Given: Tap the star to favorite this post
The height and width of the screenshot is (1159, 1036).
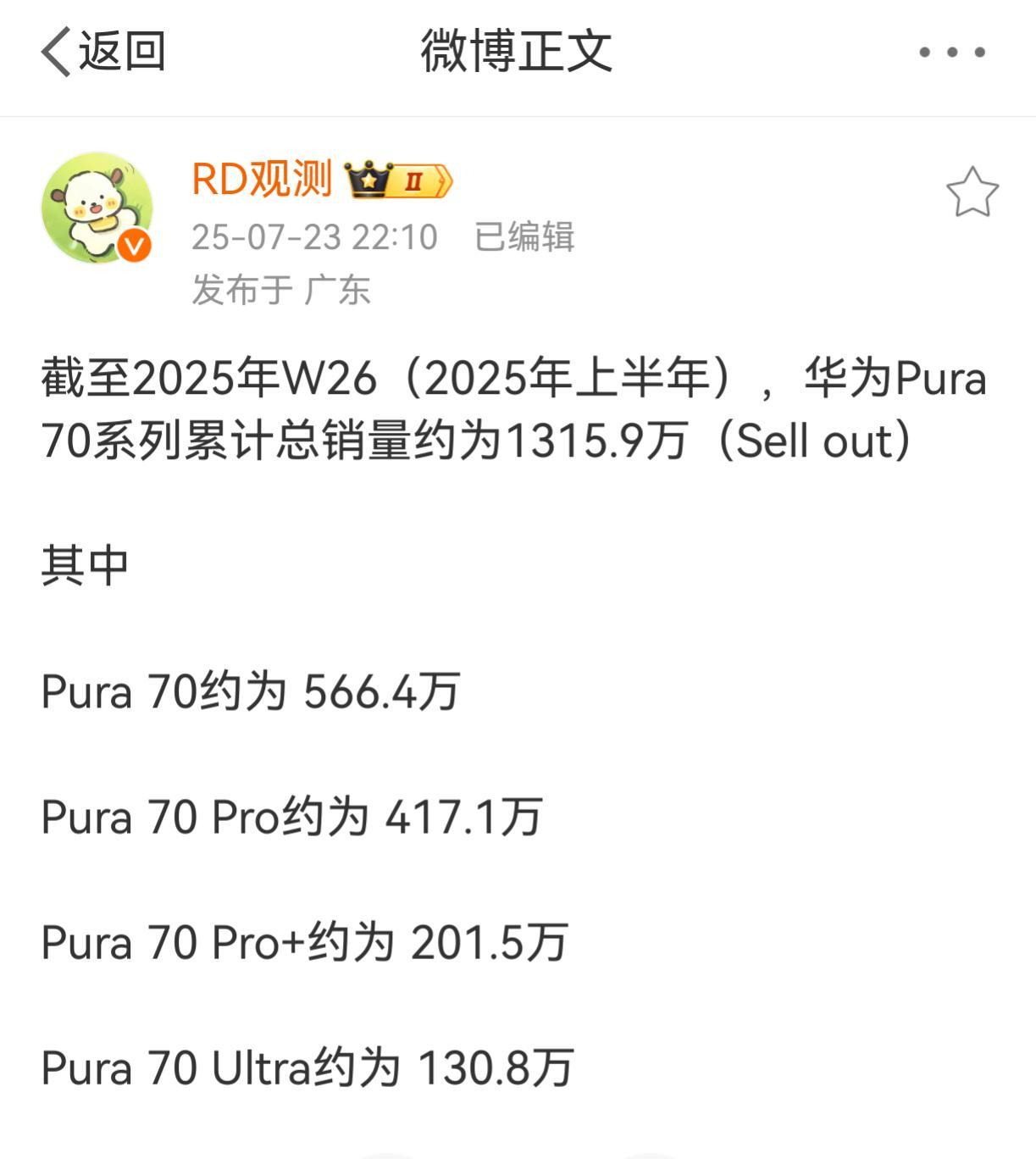Looking at the screenshot, I should [x=974, y=192].
